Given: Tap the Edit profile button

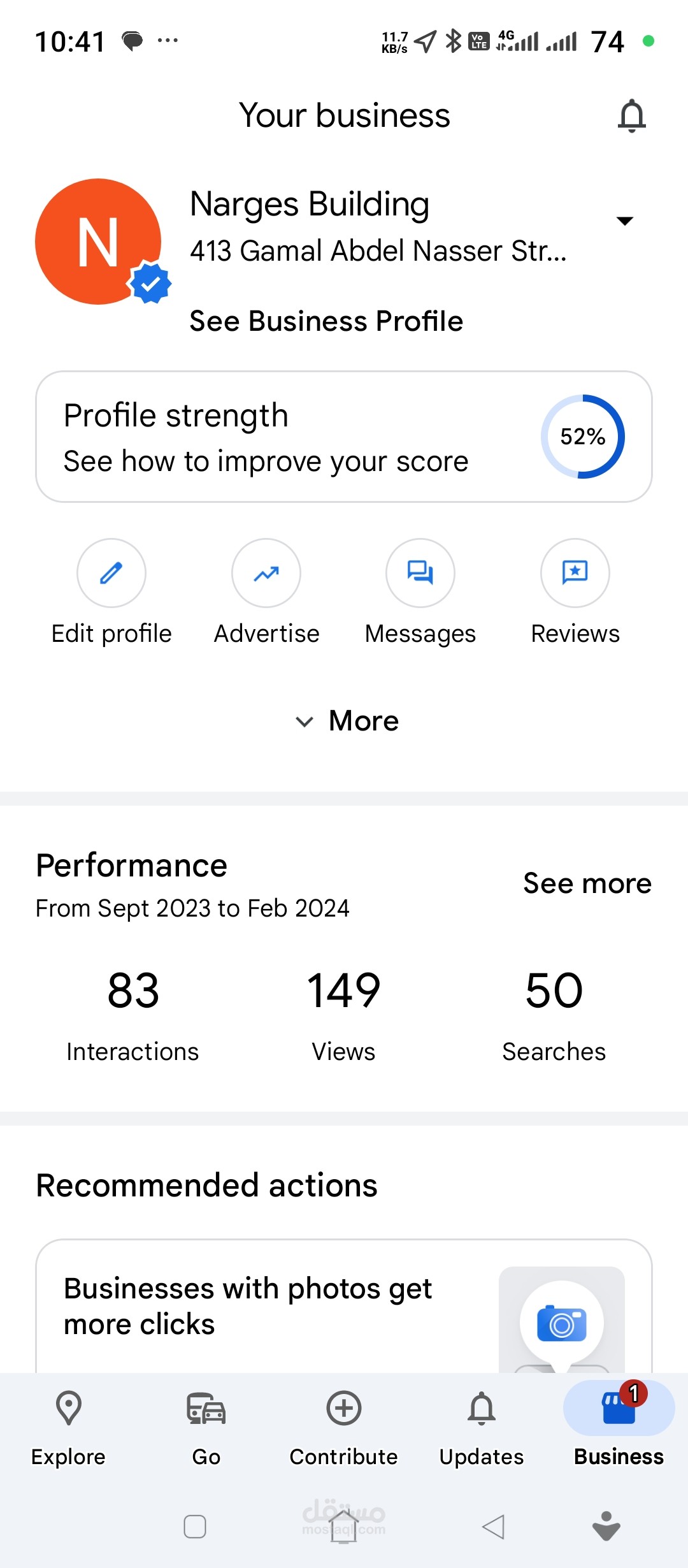Looking at the screenshot, I should [x=111, y=573].
